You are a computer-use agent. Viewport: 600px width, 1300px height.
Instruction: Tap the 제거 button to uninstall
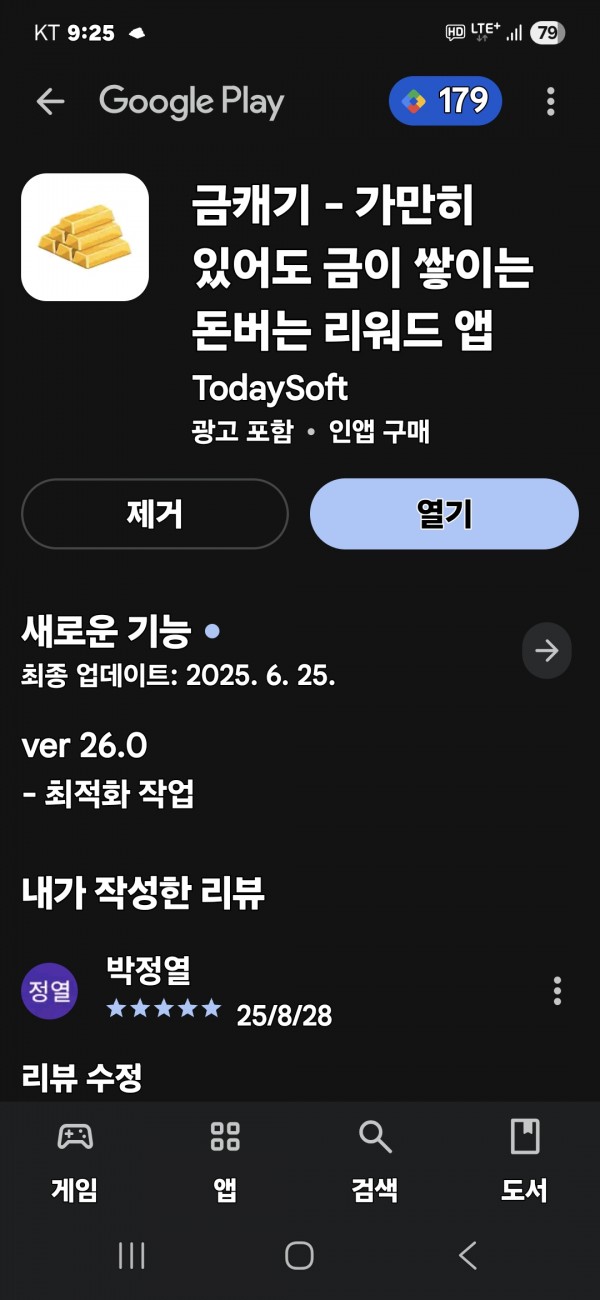pos(155,514)
